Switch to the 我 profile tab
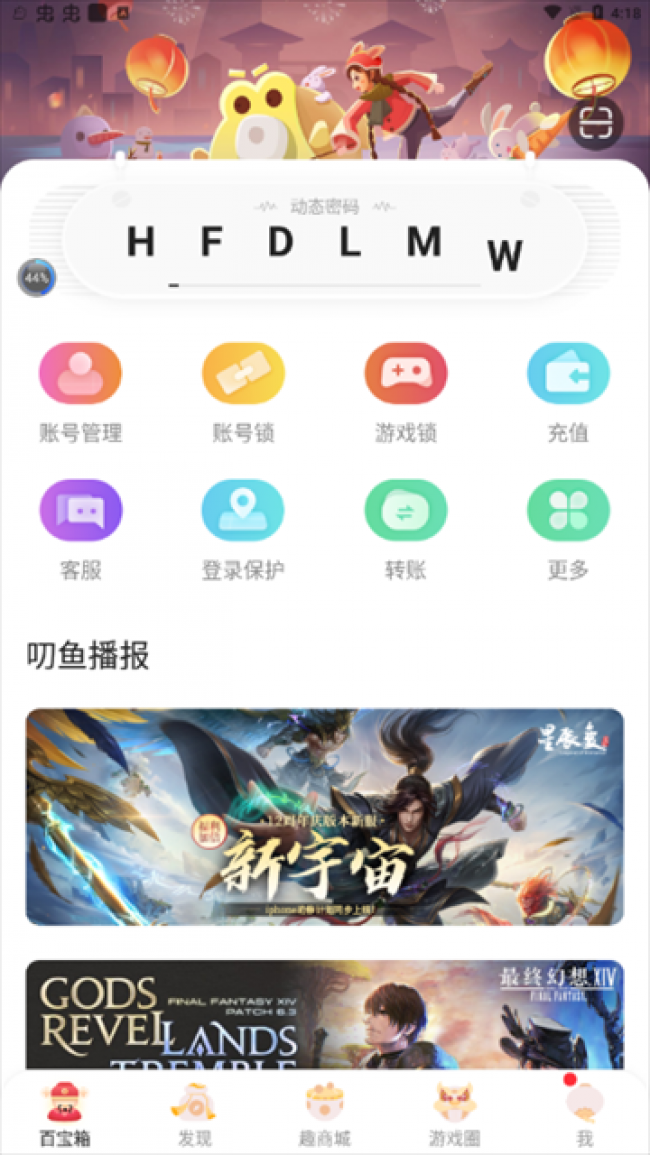650x1155 pixels. coord(585,1114)
